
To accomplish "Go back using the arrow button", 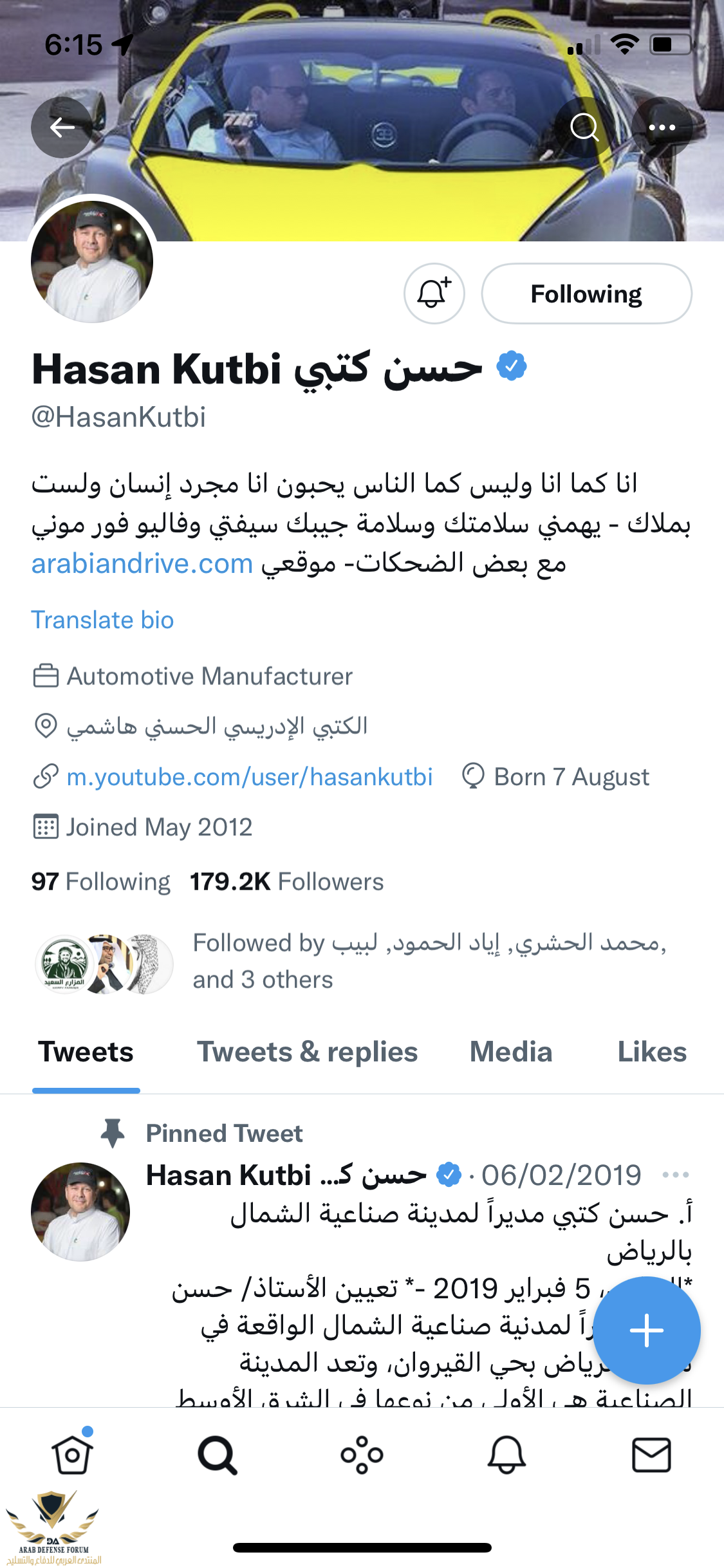I will [62, 127].
